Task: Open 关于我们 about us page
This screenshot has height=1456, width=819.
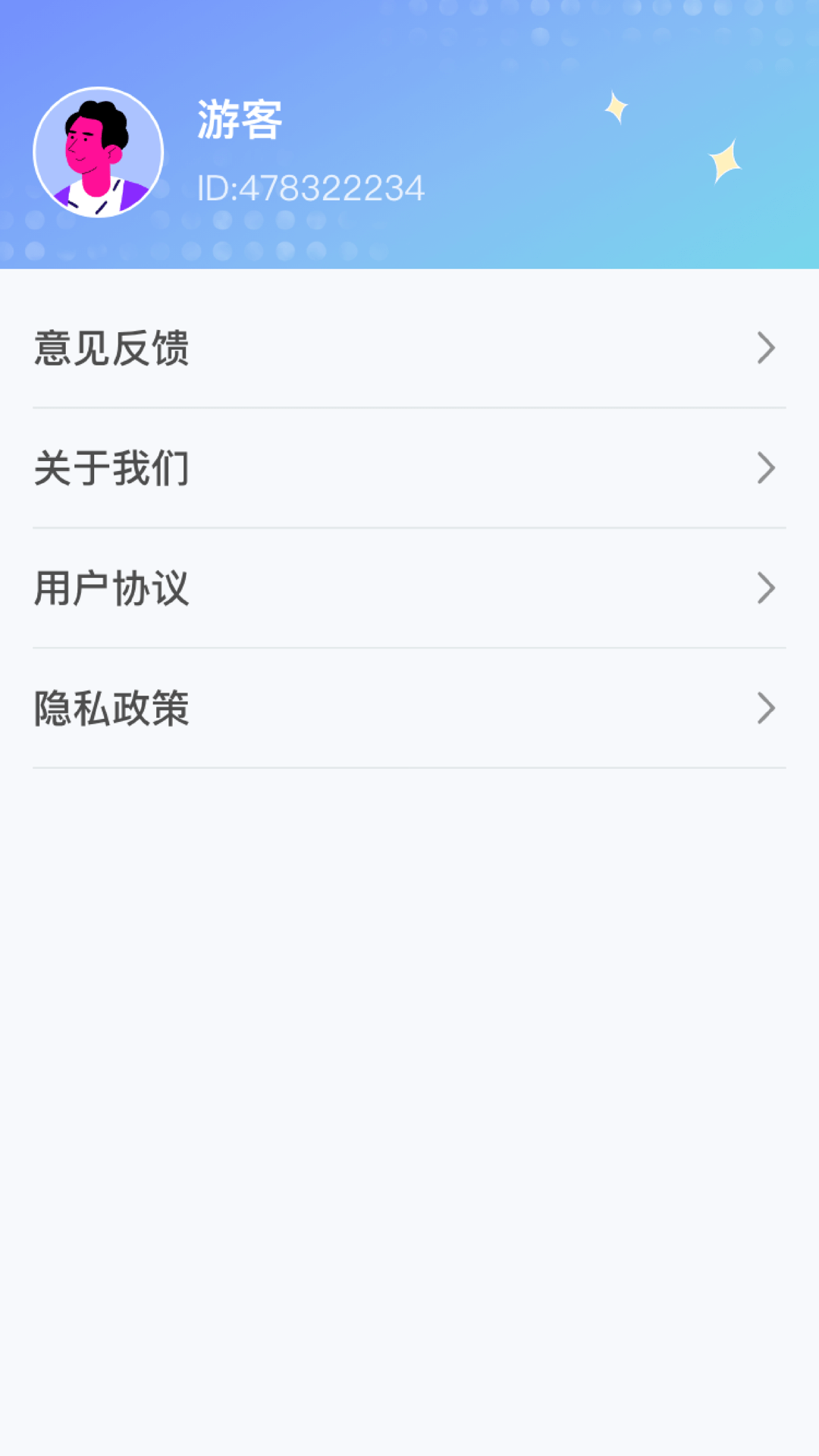Action: pyautogui.click(x=409, y=468)
